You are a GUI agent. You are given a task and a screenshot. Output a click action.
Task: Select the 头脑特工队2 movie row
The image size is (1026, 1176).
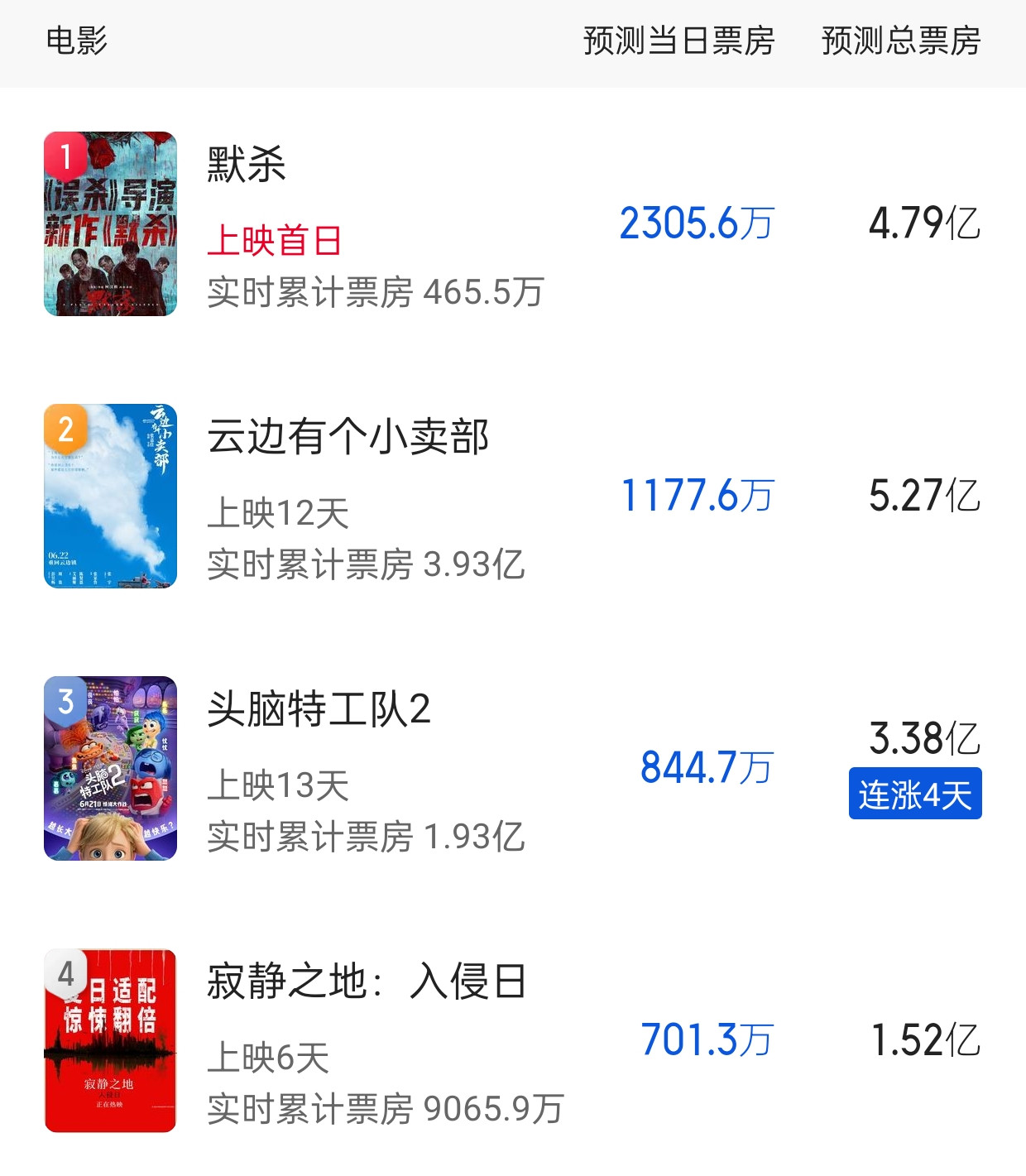click(513, 768)
